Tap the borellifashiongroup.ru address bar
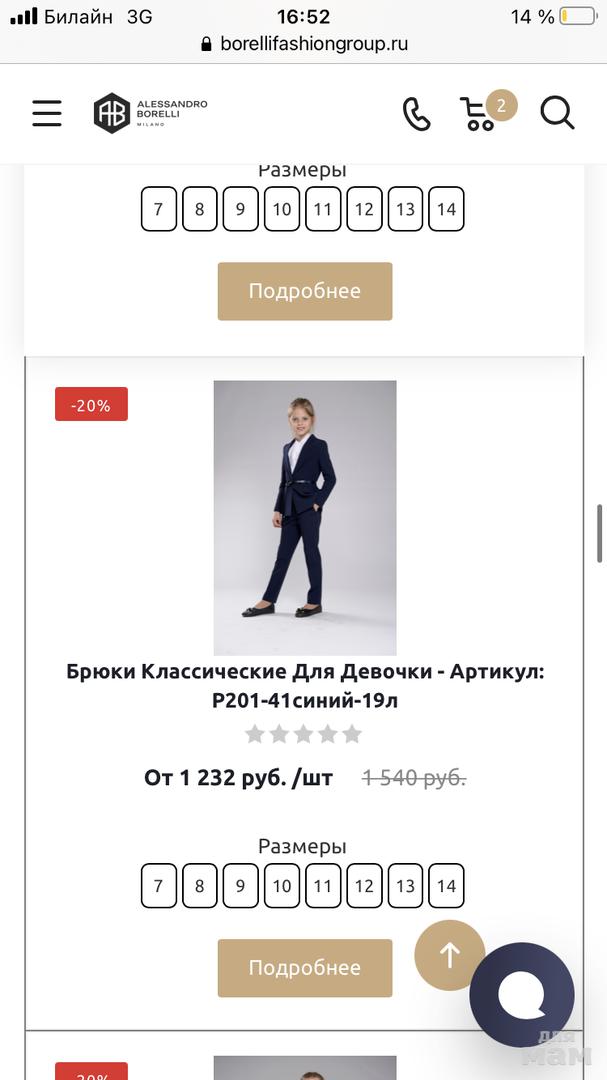Screen dimensions: 607x1080 304,44
